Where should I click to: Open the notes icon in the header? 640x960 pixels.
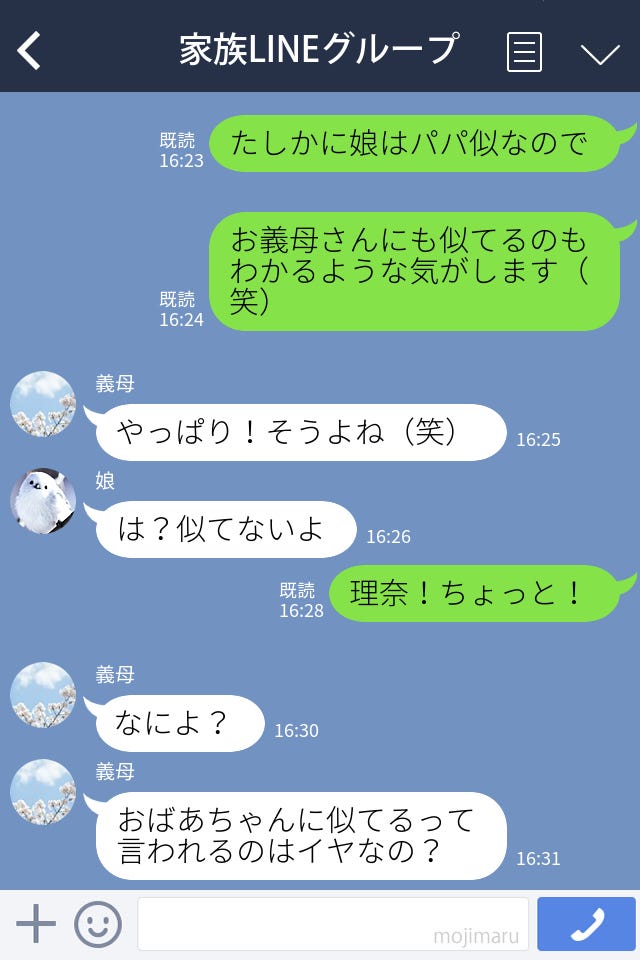(524, 51)
